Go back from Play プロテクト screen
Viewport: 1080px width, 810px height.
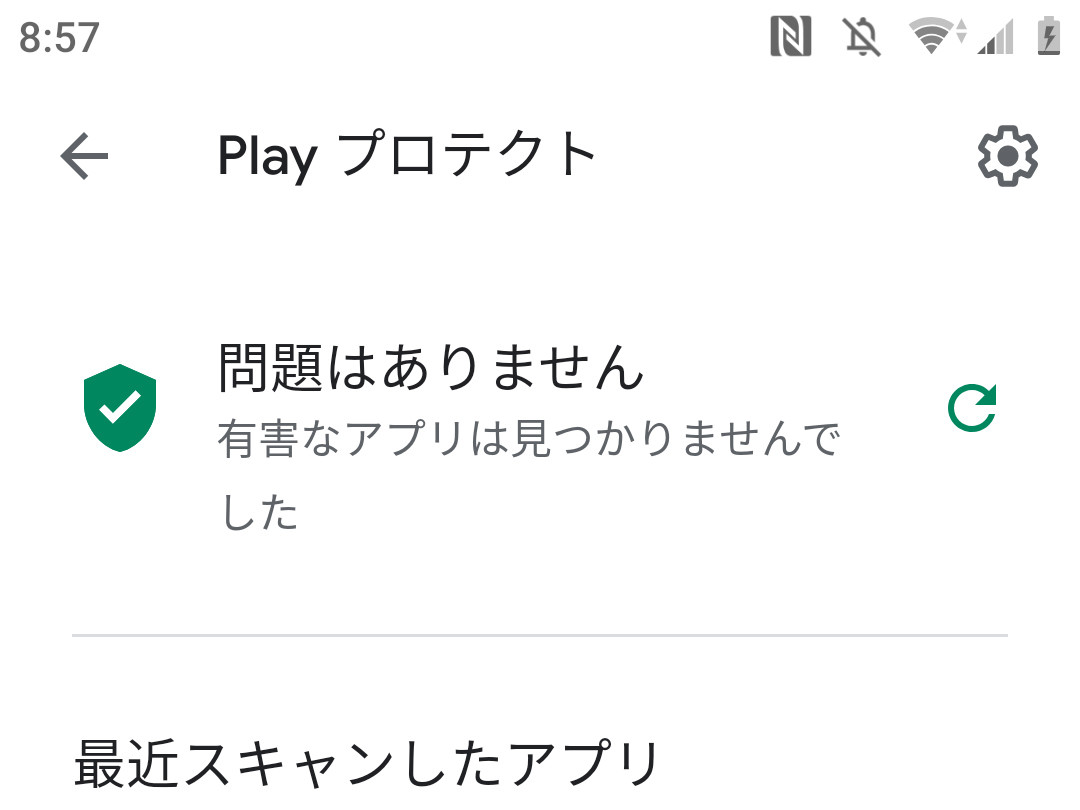(84, 157)
